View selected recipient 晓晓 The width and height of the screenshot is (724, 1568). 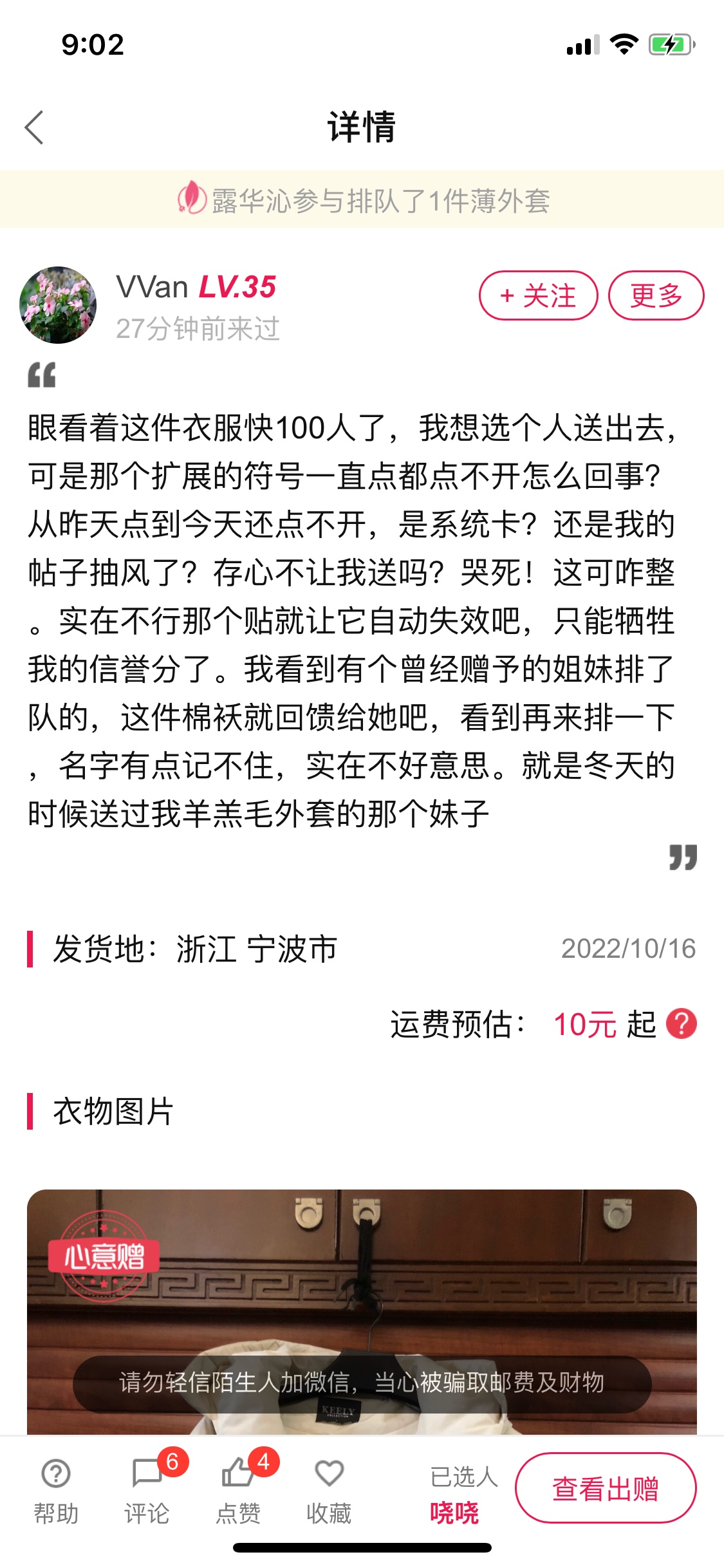click(456, 1511)
